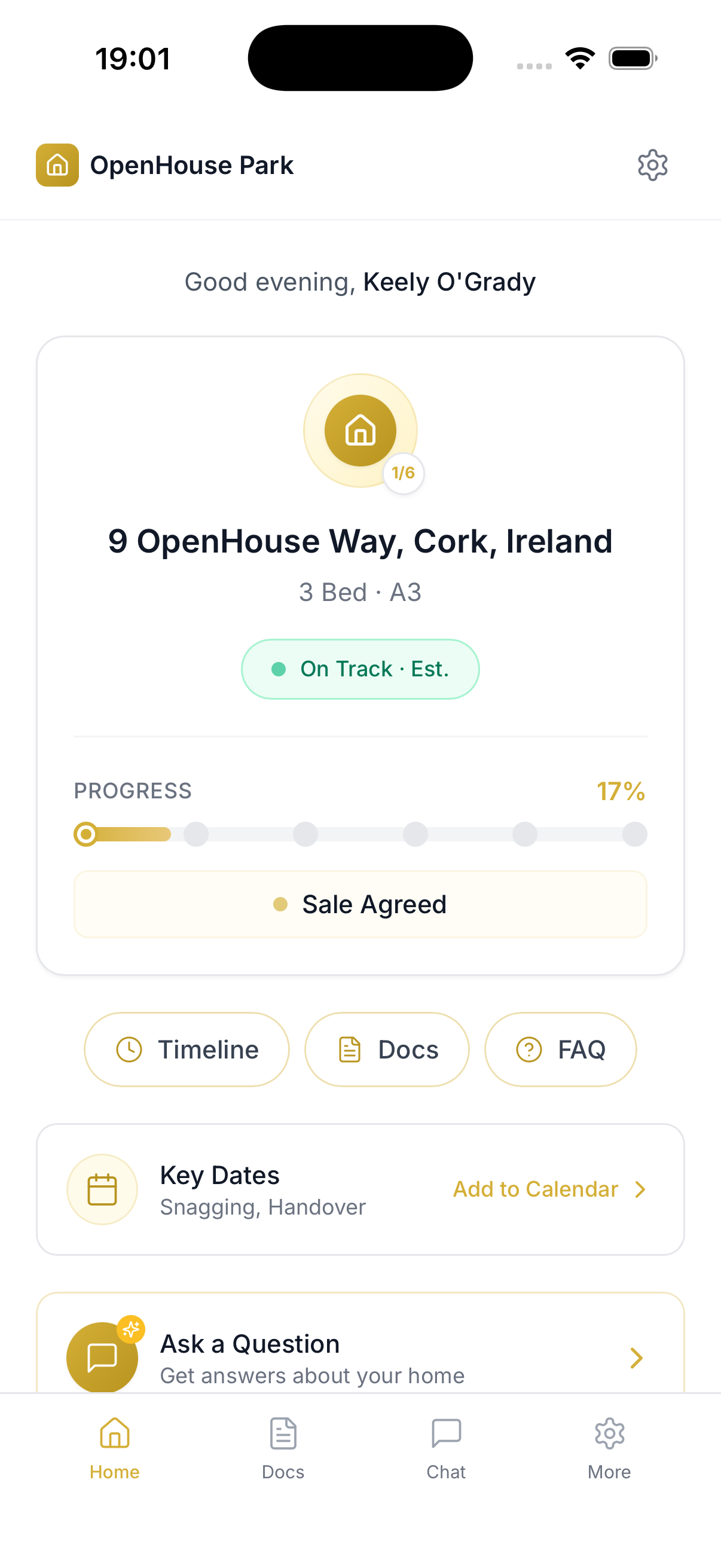Open the 1/6 progress badge
The width and height of the screenshot is (721, 1568).
click(403, 472)
